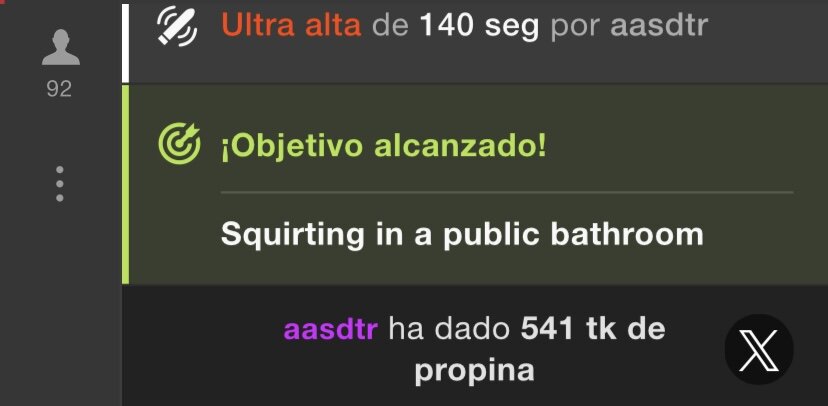Viewport: 828px width, 406px height.
Task: Open aasdtr's profile from the tip message
Action: pyautogui.click(x=330, y=329)
